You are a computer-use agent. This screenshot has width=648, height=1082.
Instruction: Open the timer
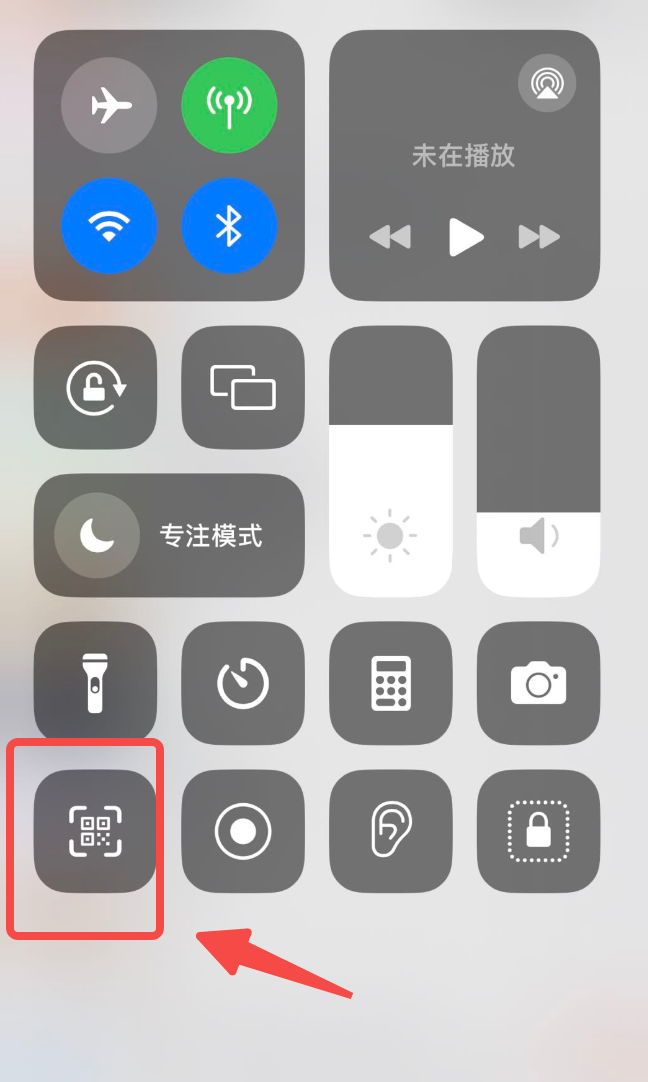click(243, 683)
